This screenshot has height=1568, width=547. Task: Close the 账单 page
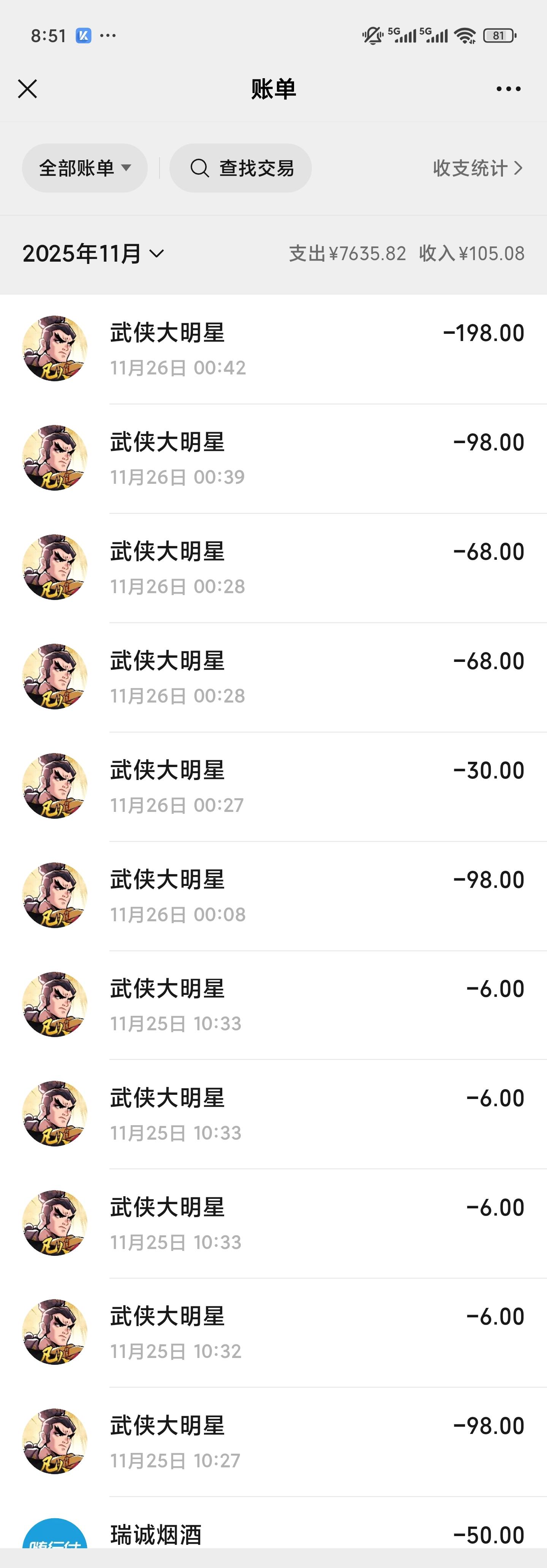(27, 89)
